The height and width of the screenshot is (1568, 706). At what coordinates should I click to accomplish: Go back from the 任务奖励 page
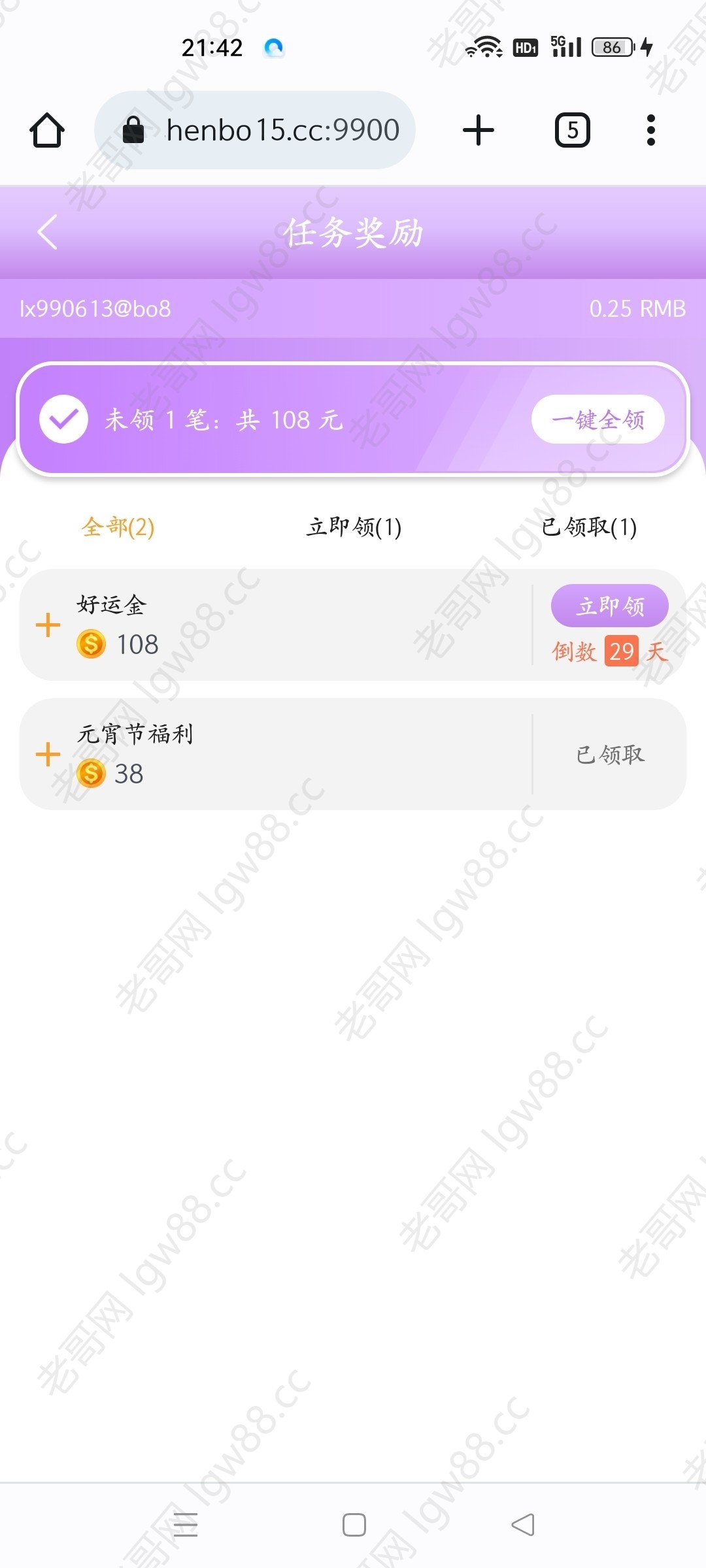(48, 232)
